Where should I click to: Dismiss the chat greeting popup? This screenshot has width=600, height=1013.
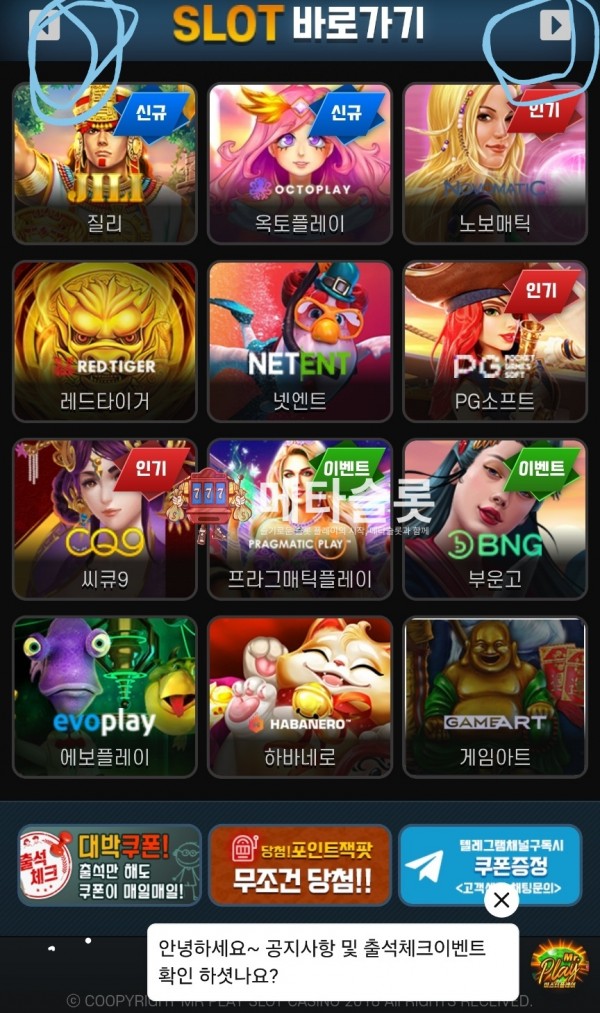click(x=501, y=900)
